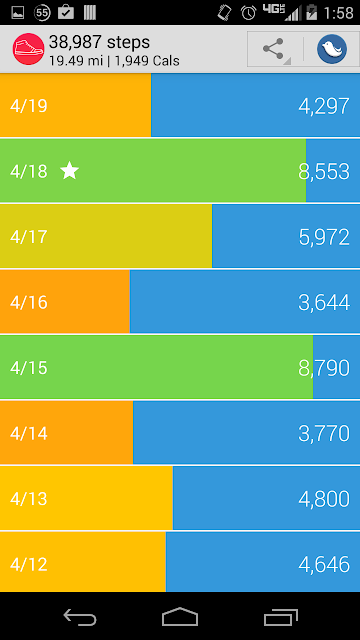360x640 pixels.
Task: Tap the blue bird icon
Action: click(332, 49)
